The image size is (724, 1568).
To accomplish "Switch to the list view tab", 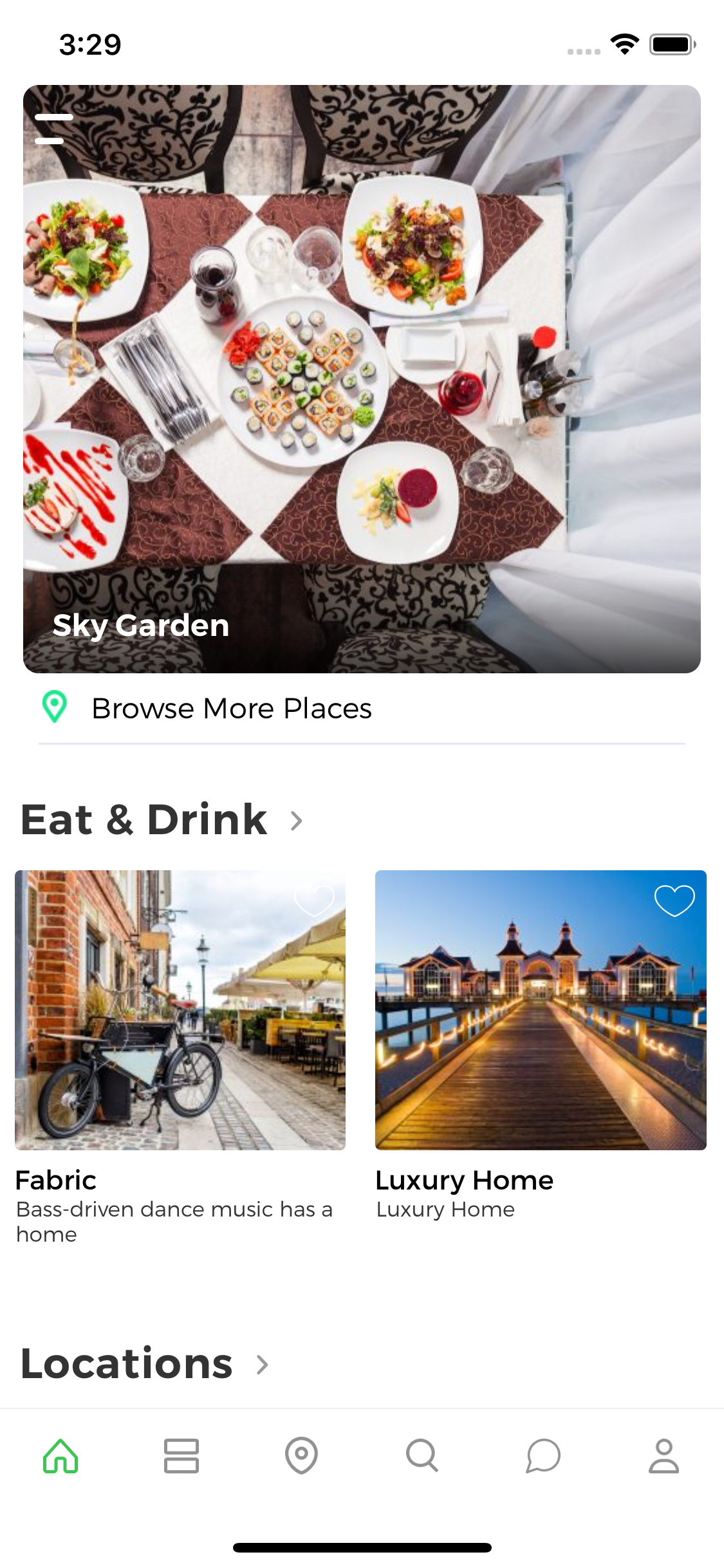I will tap(181, 1455).
